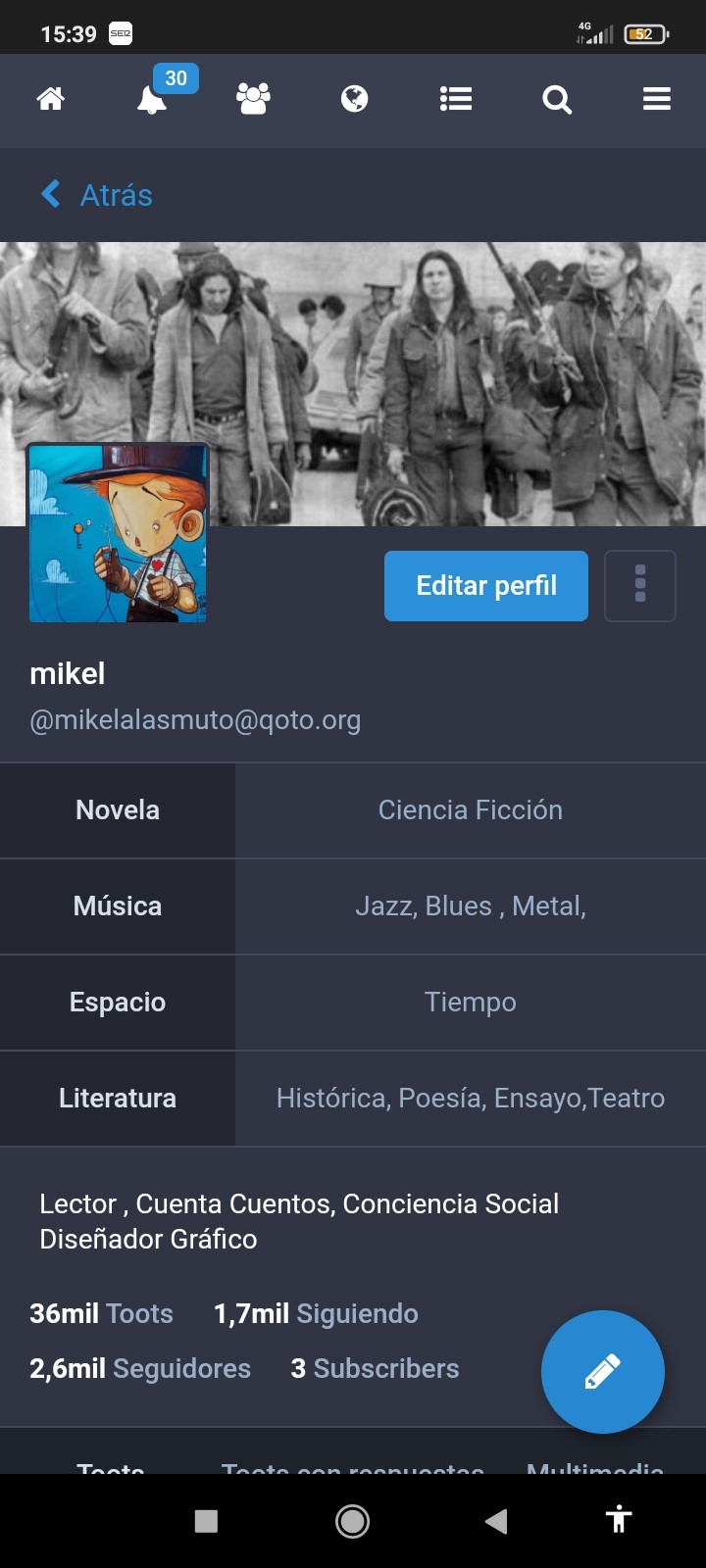Tap the Editar perfil button
The height and width of the screenshot is (1568, 706).
pyautogui.click(x=486, y=586)
